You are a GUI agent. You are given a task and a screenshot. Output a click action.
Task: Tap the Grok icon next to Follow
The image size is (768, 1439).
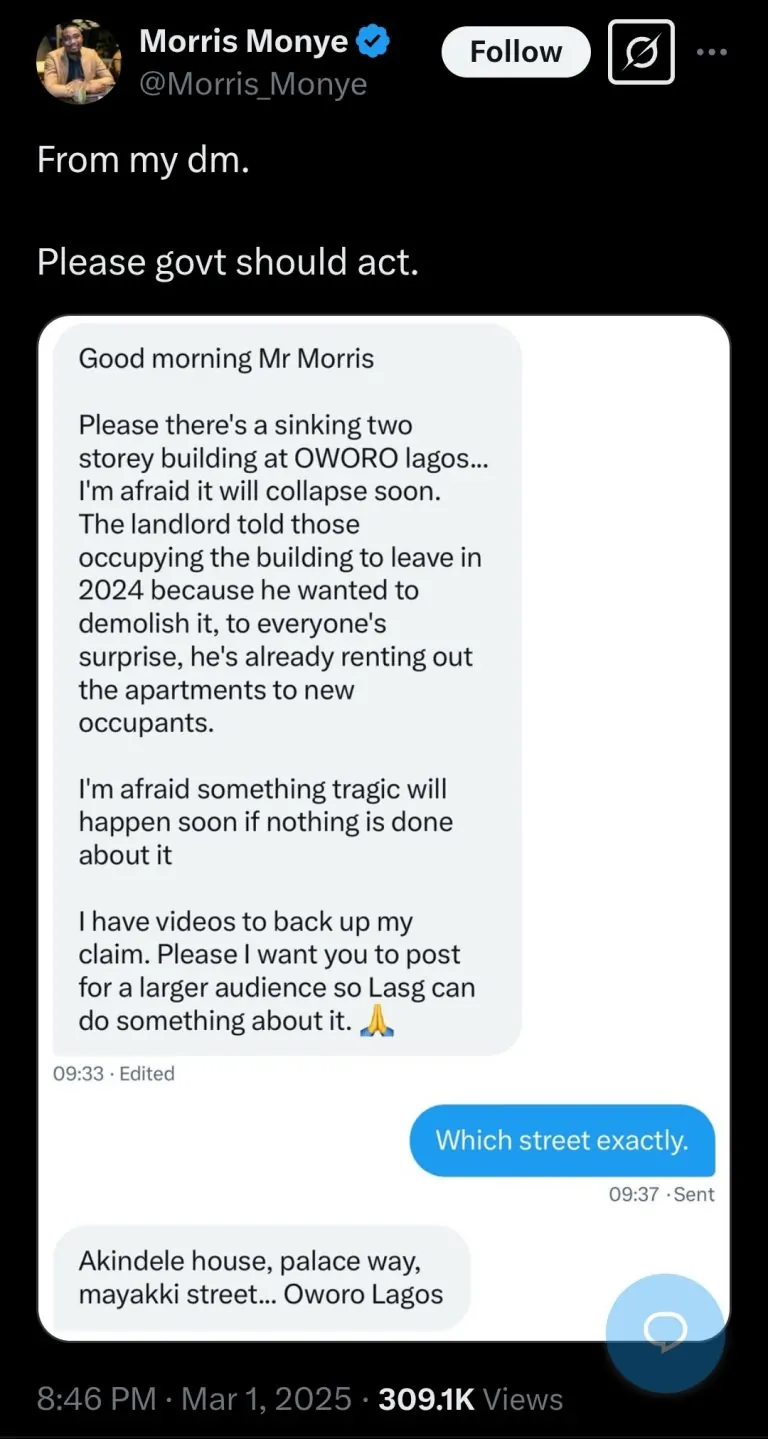tap(641, 52)
